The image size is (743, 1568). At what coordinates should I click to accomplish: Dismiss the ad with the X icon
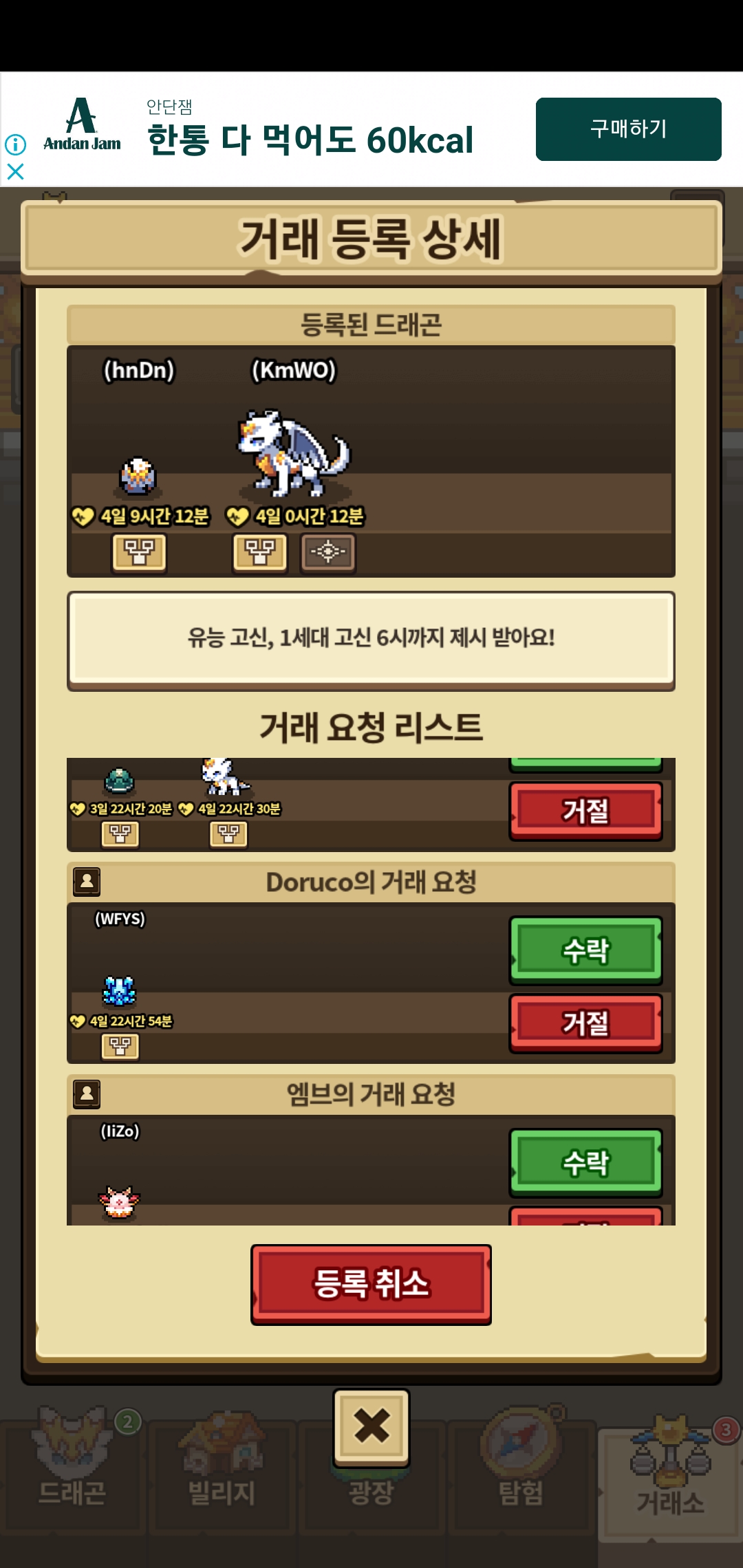coord(15,171)
